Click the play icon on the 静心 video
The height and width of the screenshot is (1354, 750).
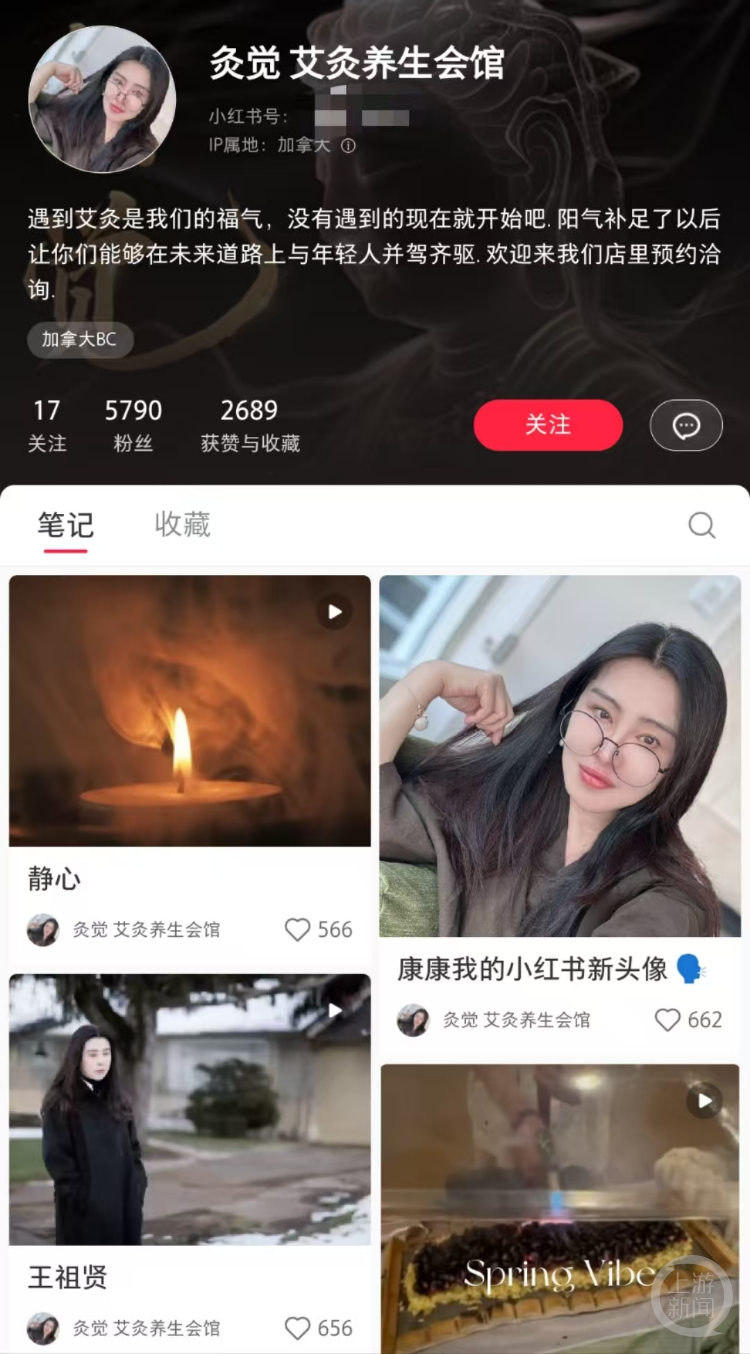(x=334, y=613)
